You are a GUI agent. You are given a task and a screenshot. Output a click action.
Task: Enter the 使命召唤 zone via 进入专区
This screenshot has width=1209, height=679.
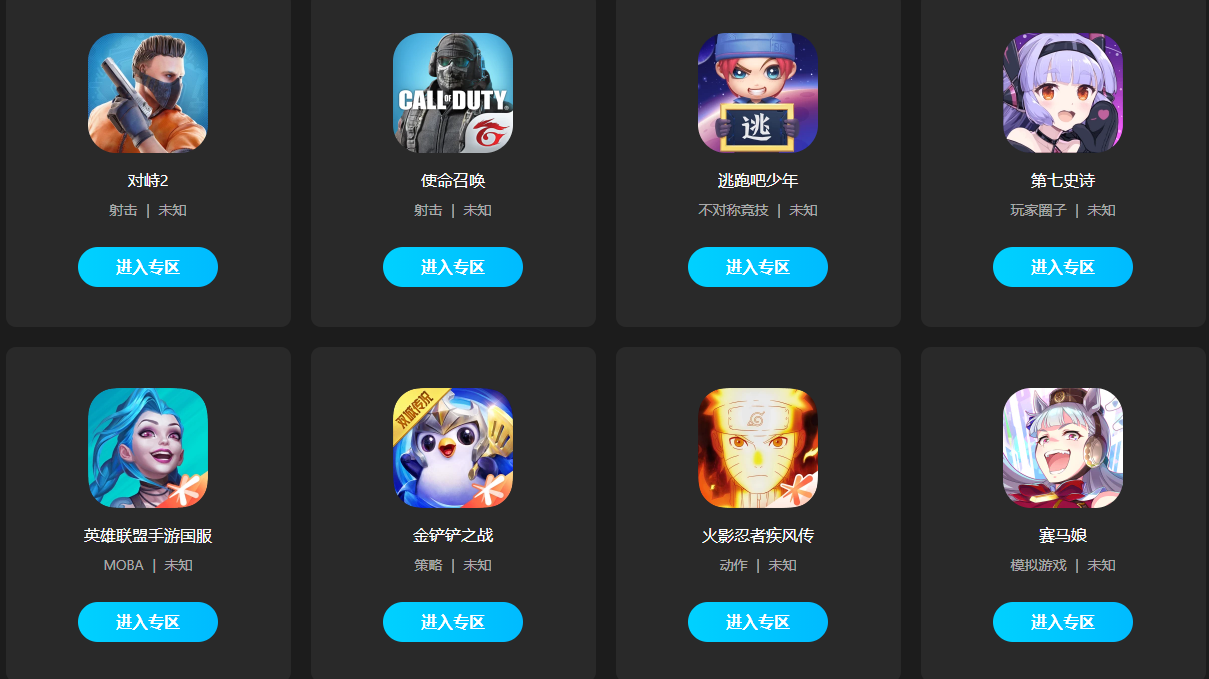point(453,267)
